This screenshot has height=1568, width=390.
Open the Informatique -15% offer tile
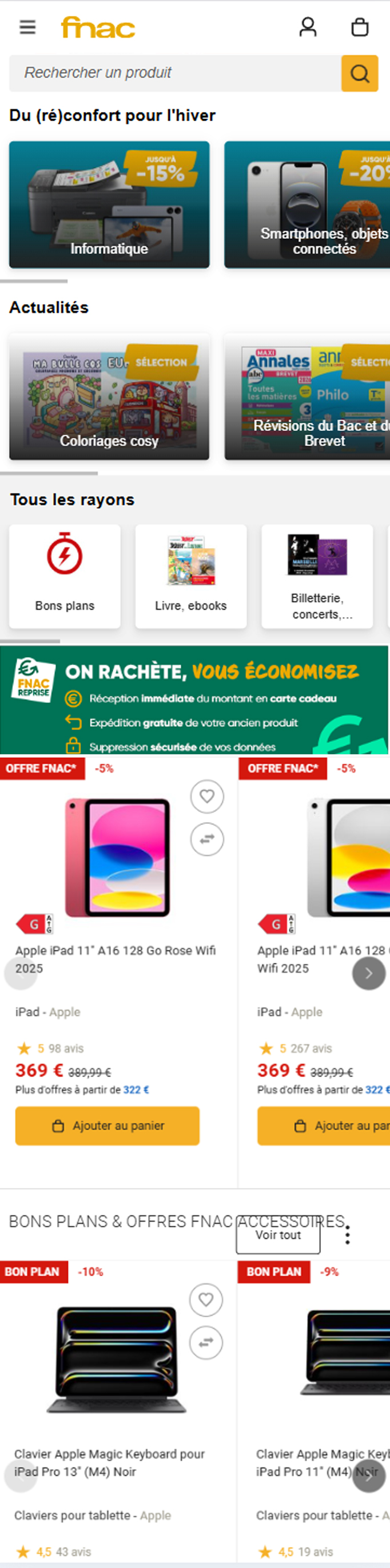[109, 205]
